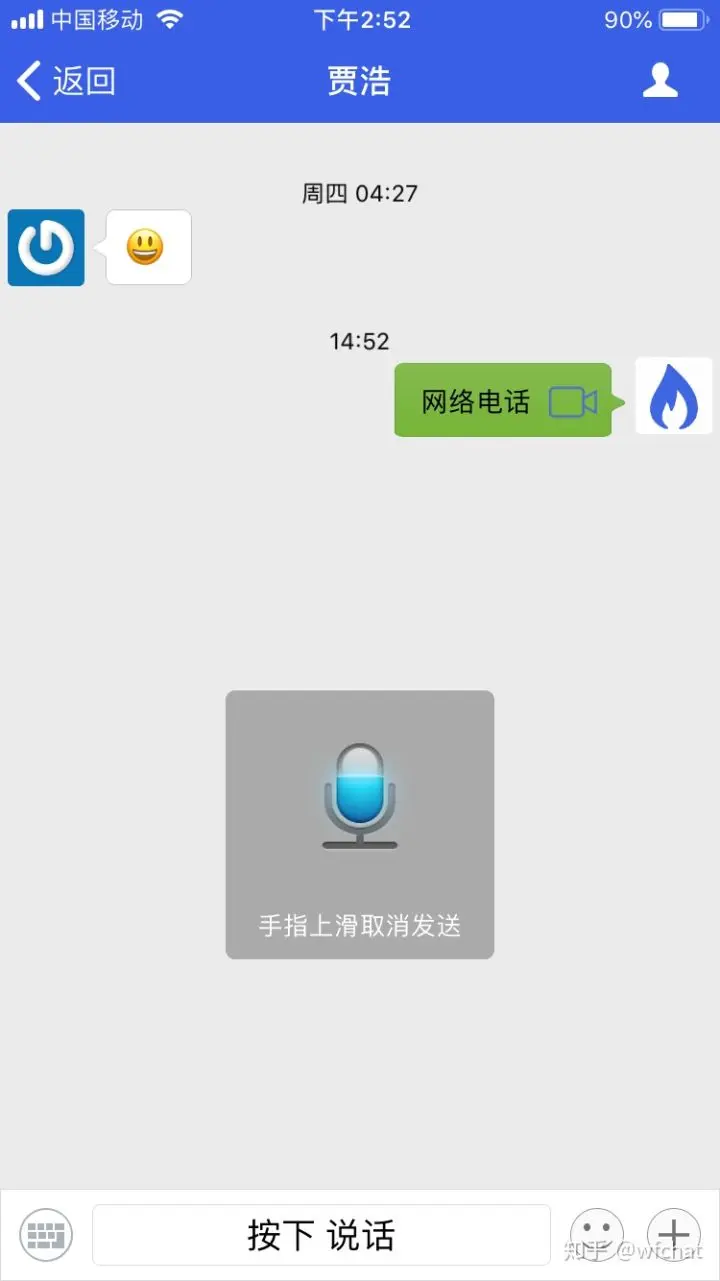This screenshot has height=1281, width=720.
Task: Open the plus attachment menu
Action: pos(674,1235)
